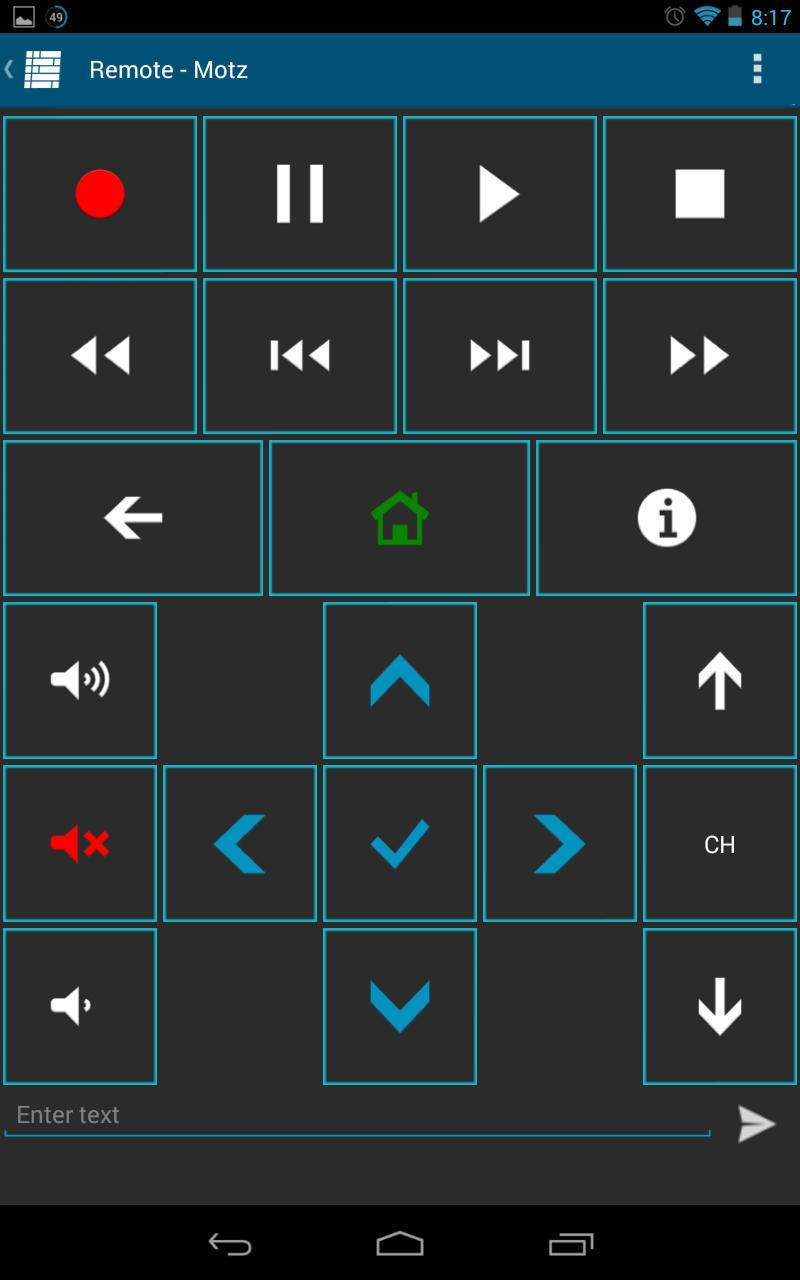Viewport: 800px width, 1280px height.
Task: Go back using the action bar back chevron
Action: 10,70
